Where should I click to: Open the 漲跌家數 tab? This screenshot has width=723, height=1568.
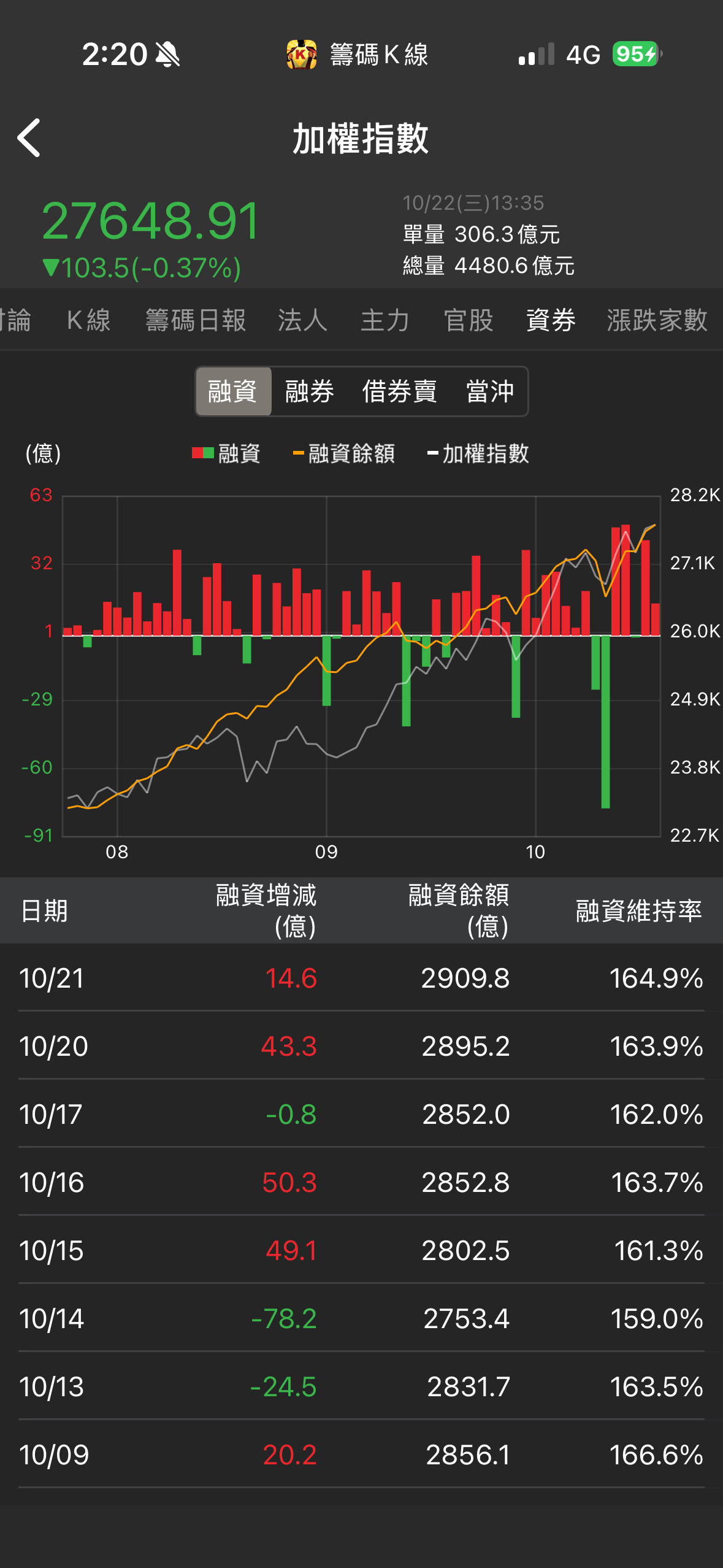[657, 320]
